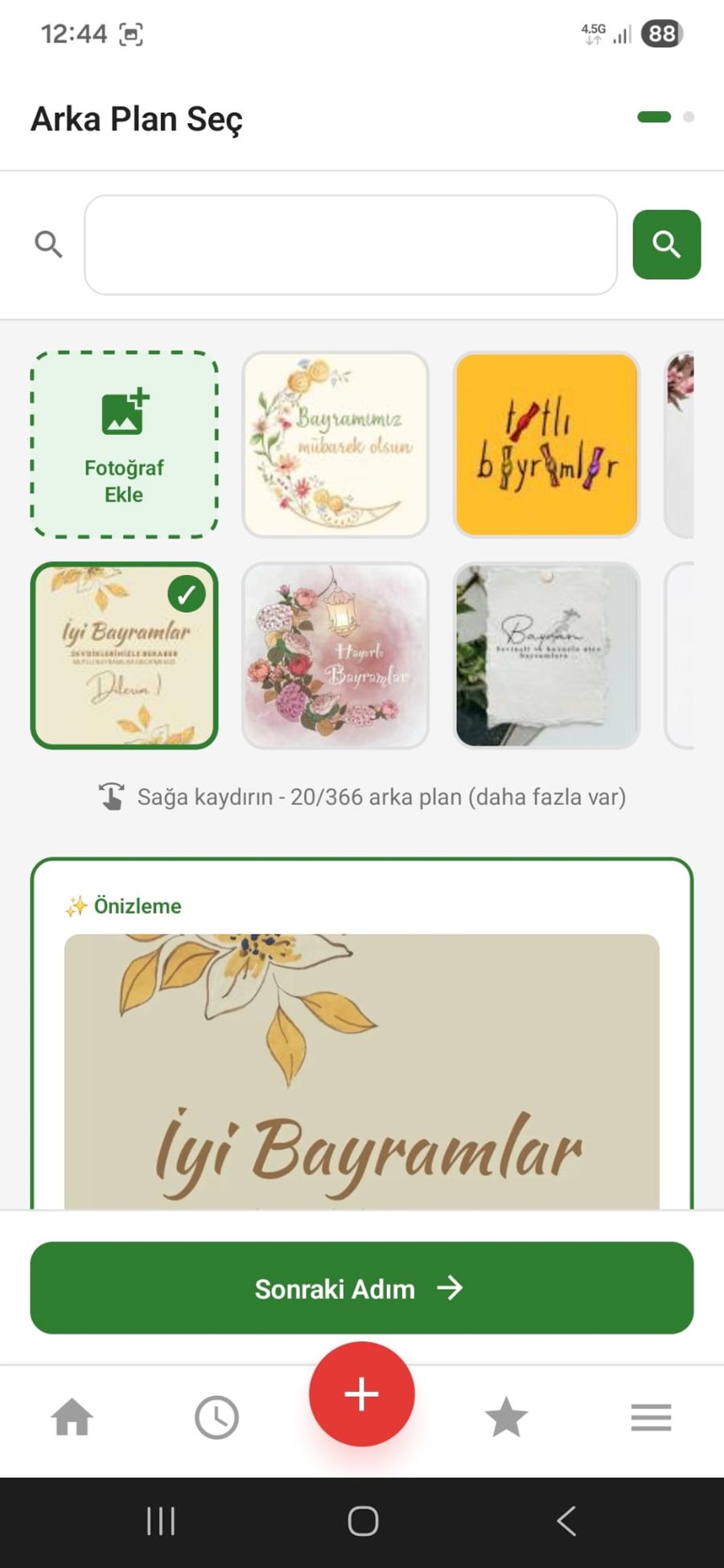Tap the Home icon in bottom navigation
Image resolution: width=724 pixels, height=1568 pixels.
(x=72, y=1417)
